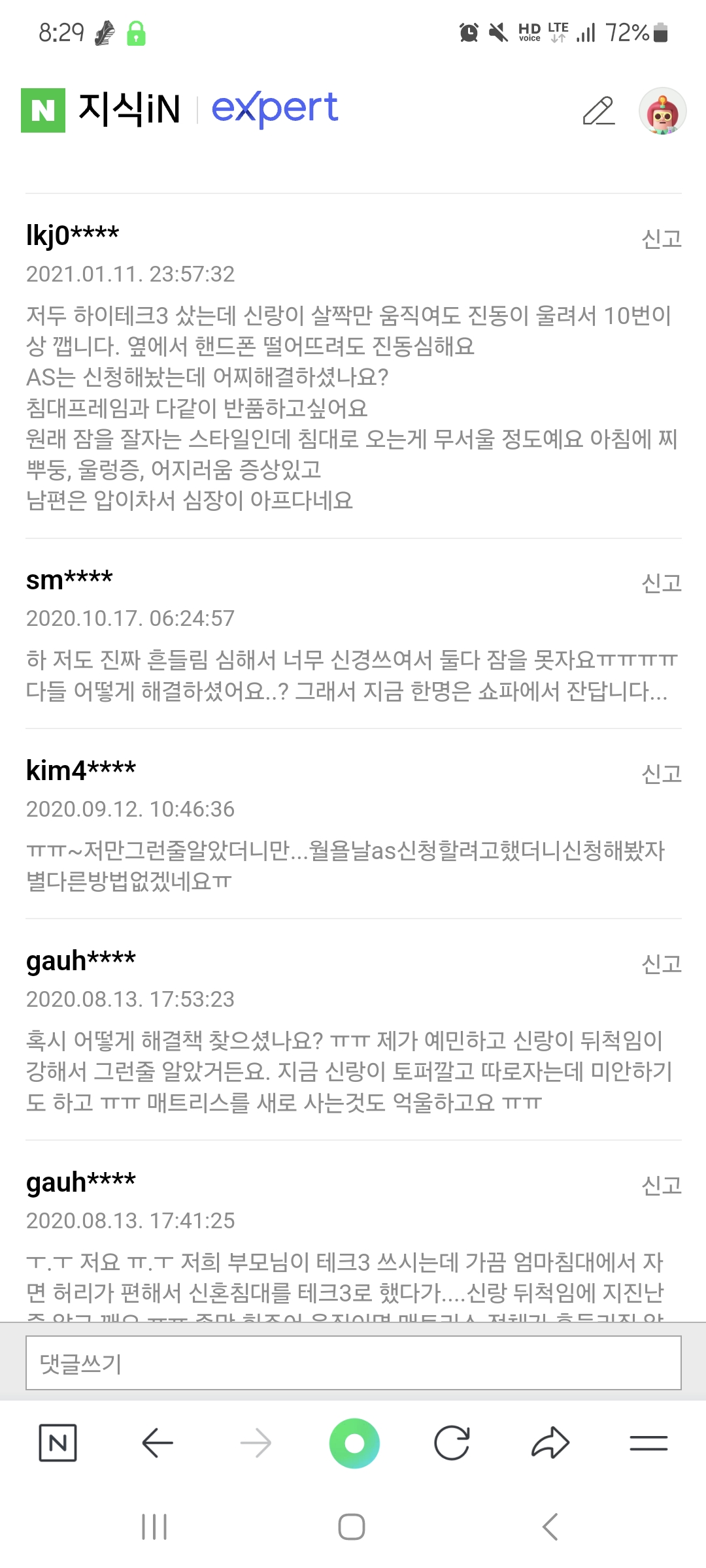Tap the green Naver search circle button

pos(354,1443)
